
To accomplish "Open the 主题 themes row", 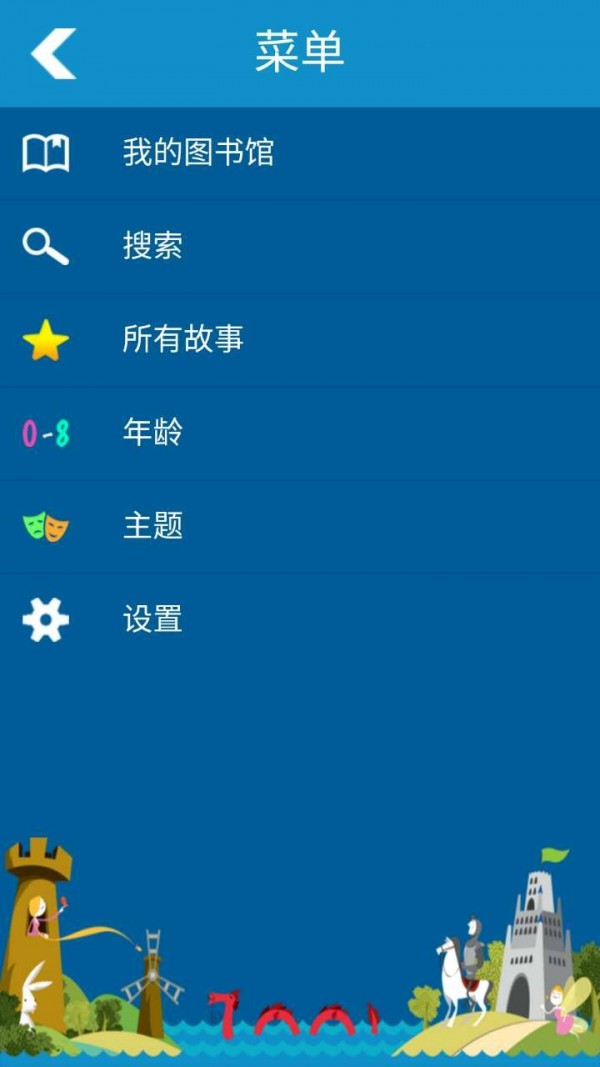I will [x=153, y=526].
